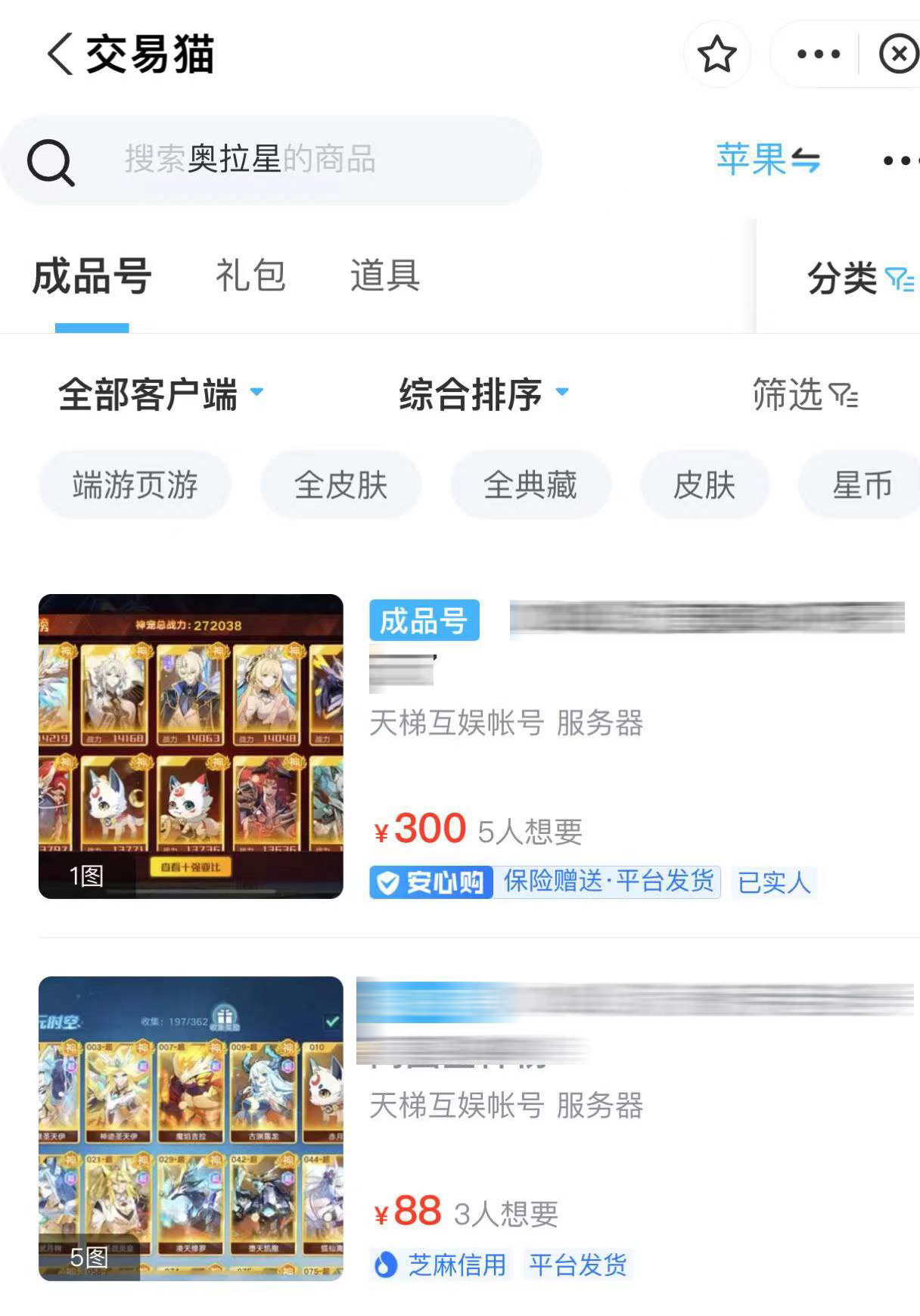Filter by 全典藏 chip
The height and width of the screenshot is (1316, 920).
point(530,485)
